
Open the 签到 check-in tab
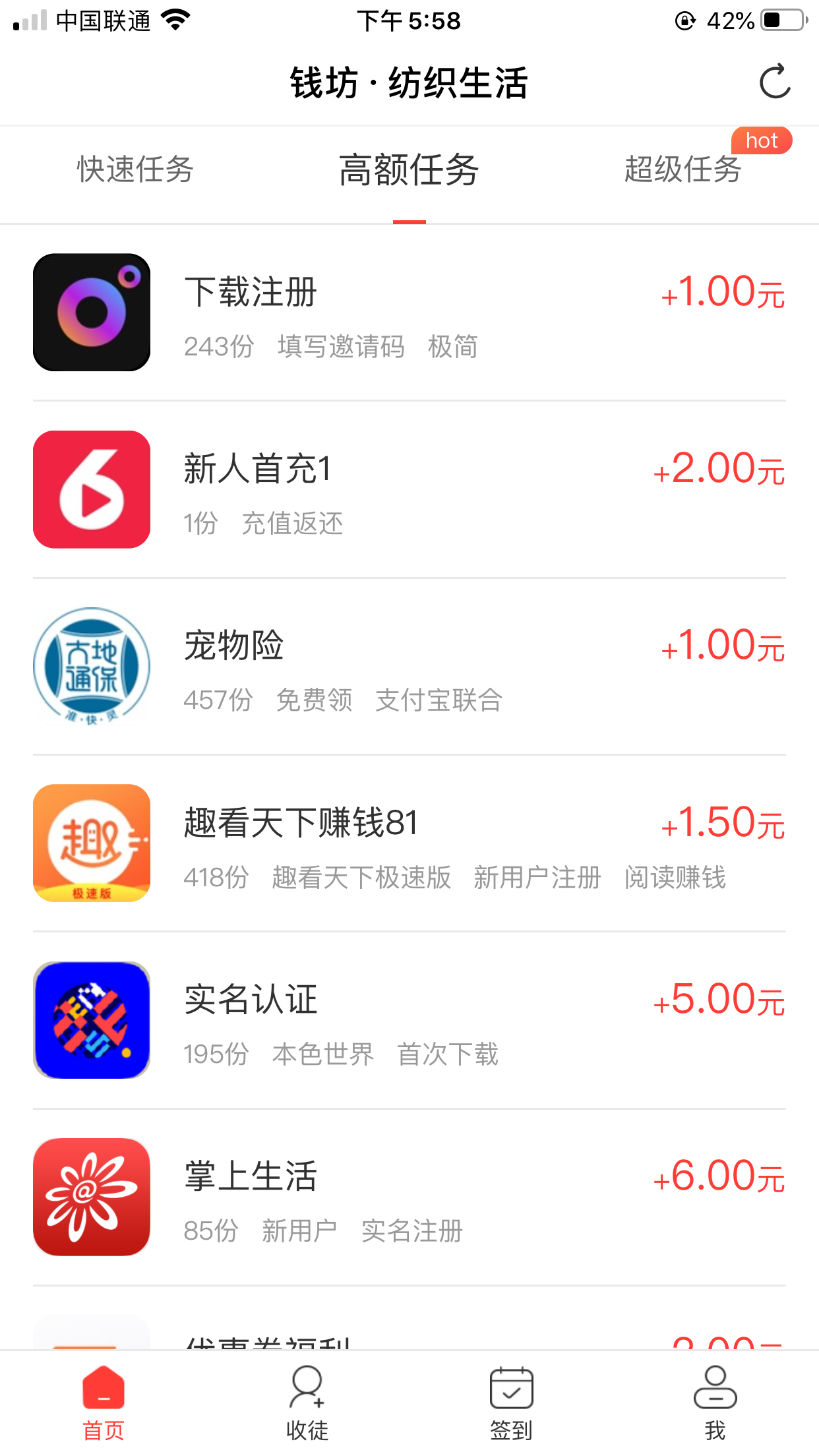[512, 1403]
